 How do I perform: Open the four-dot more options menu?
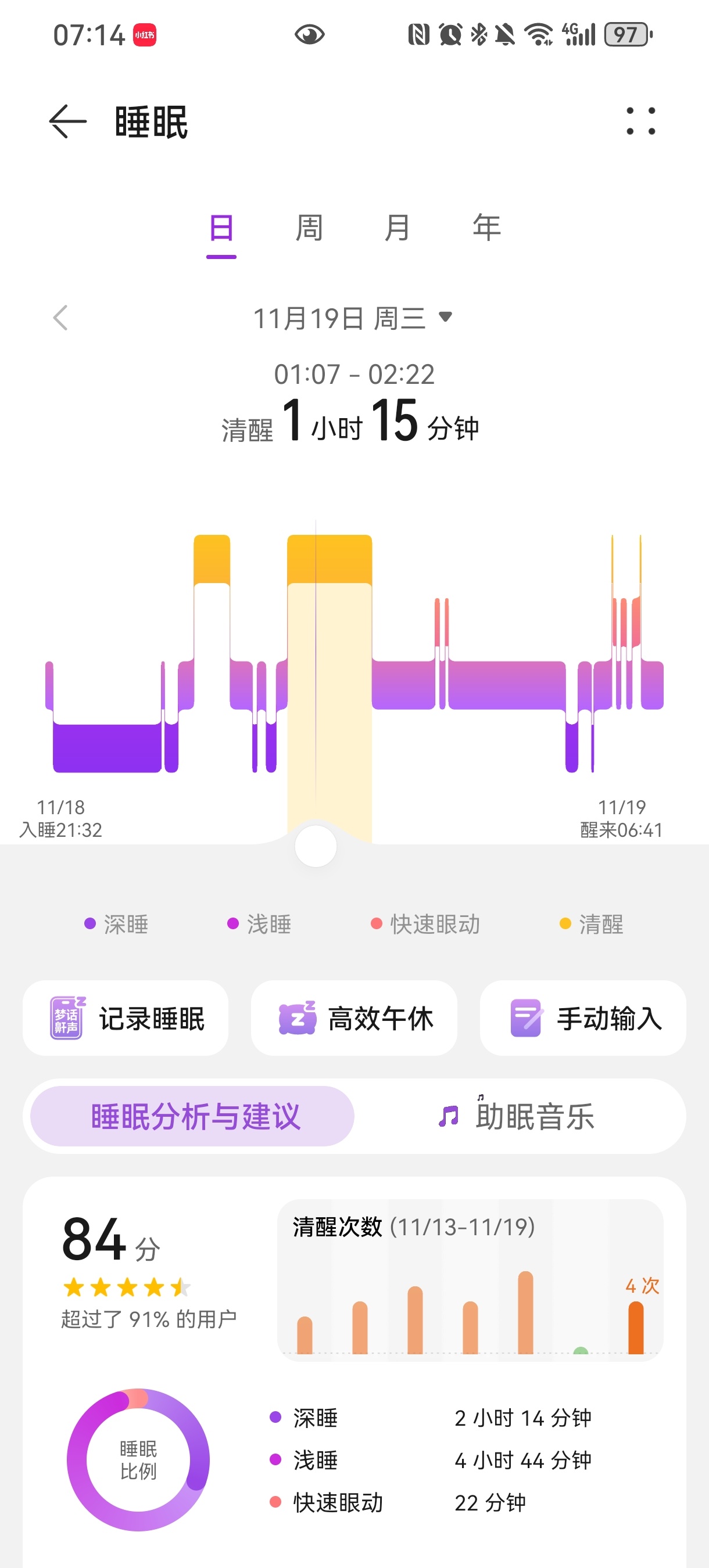coord(641,121)
